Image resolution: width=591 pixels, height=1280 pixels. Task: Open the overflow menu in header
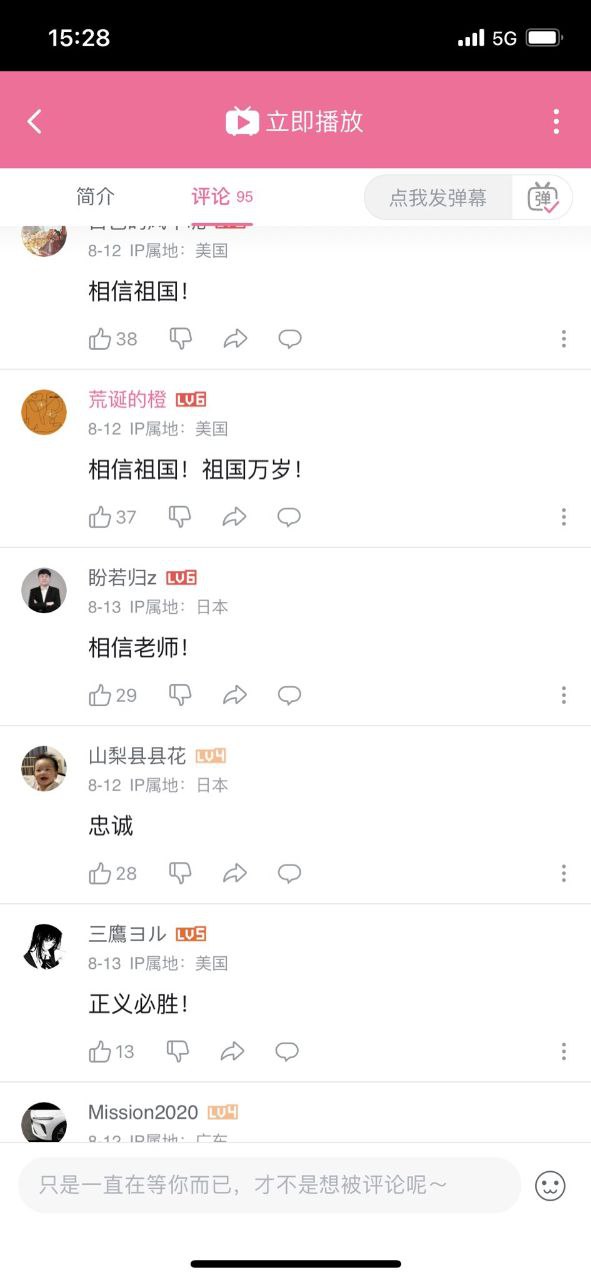(x=556, y=122)
